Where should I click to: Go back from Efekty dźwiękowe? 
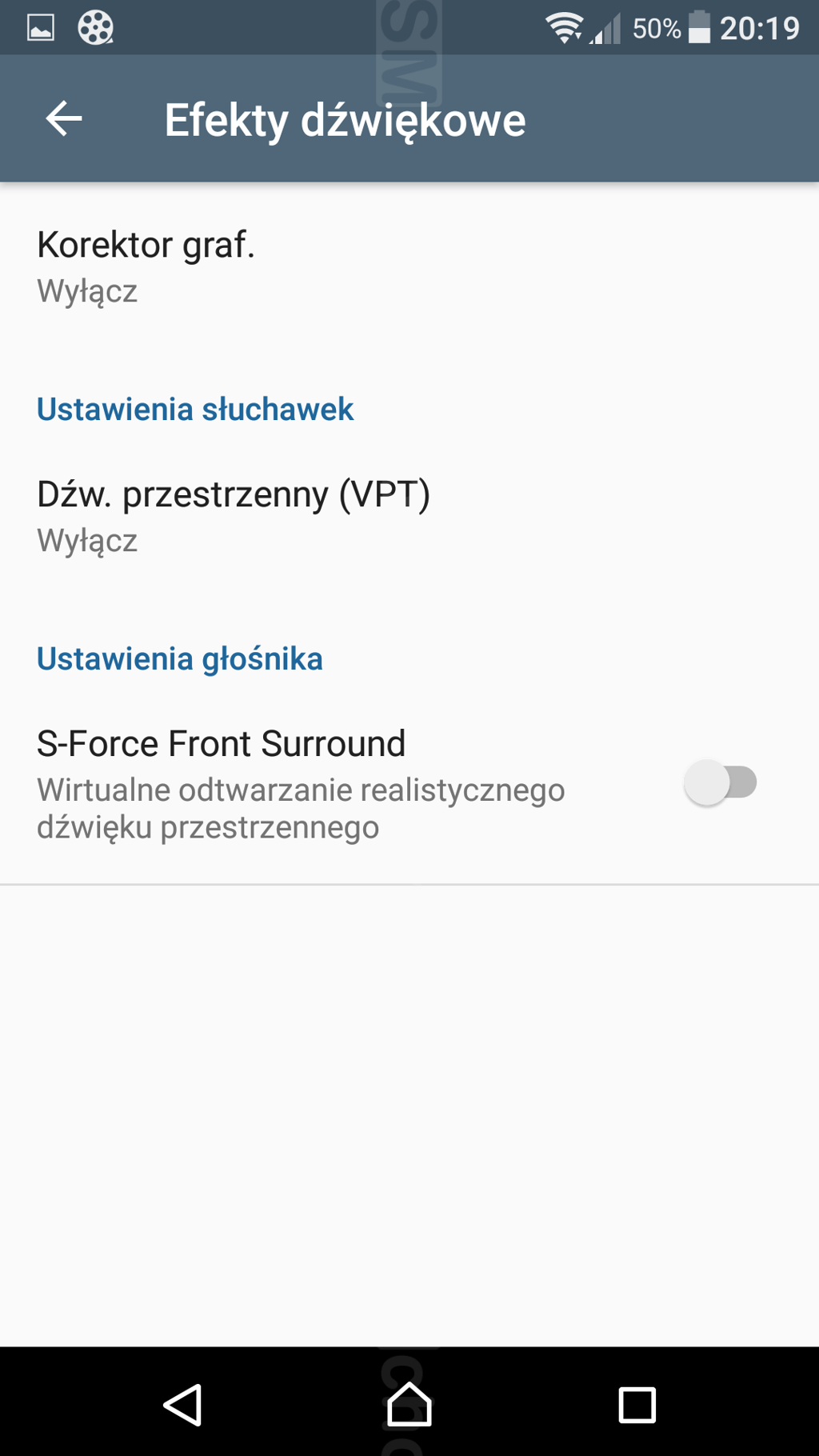tap(64, 119)
